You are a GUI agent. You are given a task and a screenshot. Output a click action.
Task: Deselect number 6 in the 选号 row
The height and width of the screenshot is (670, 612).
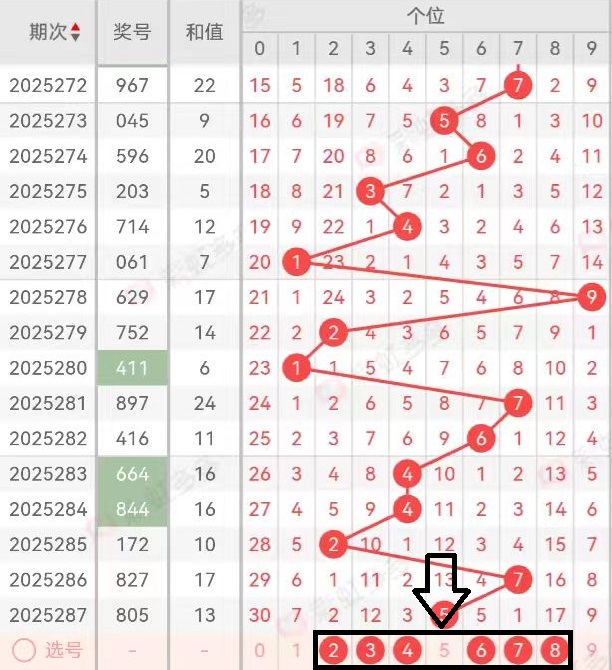[x=482, y=651]
